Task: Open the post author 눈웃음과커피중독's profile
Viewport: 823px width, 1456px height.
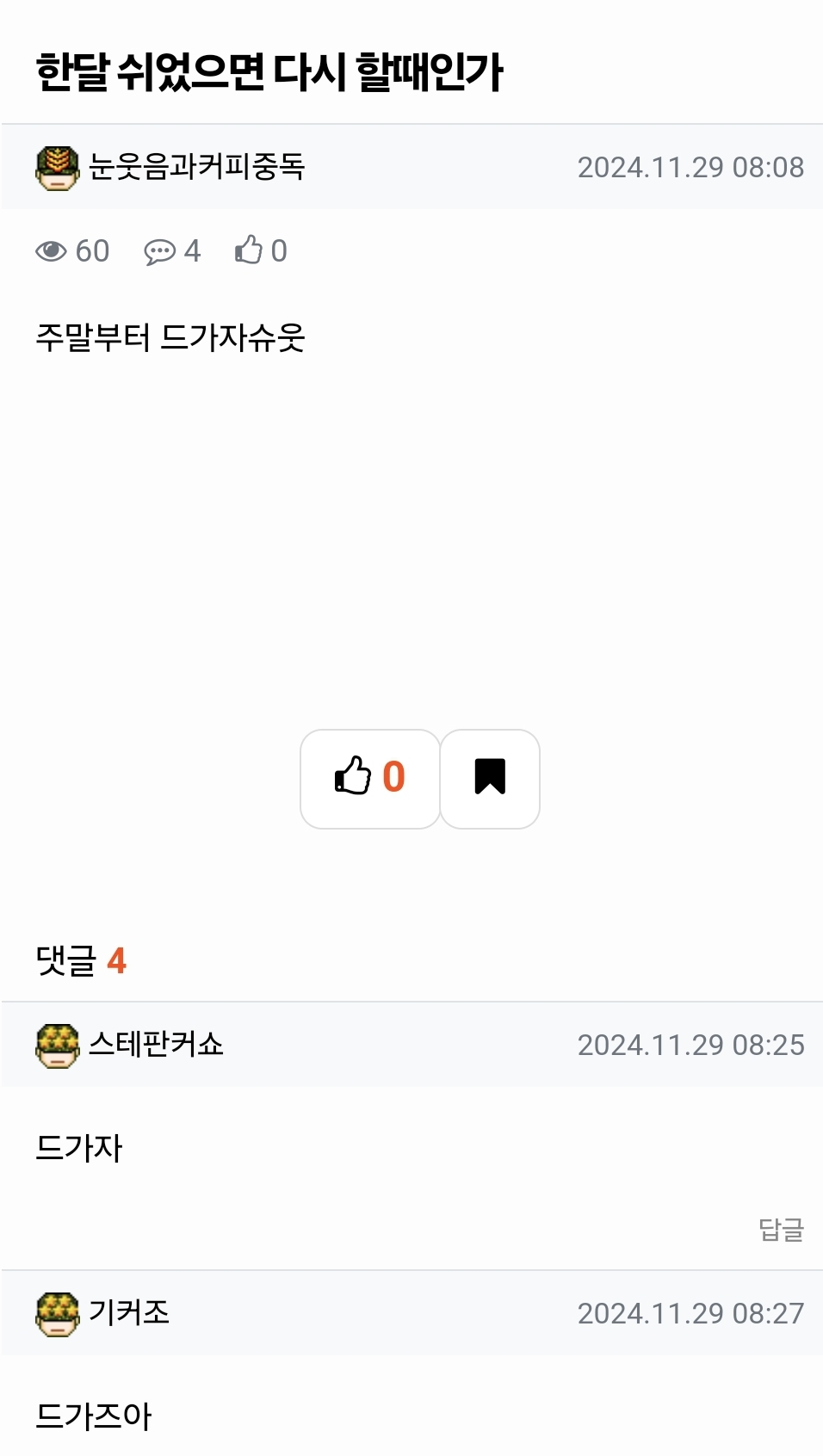Action: pos(196,167)
